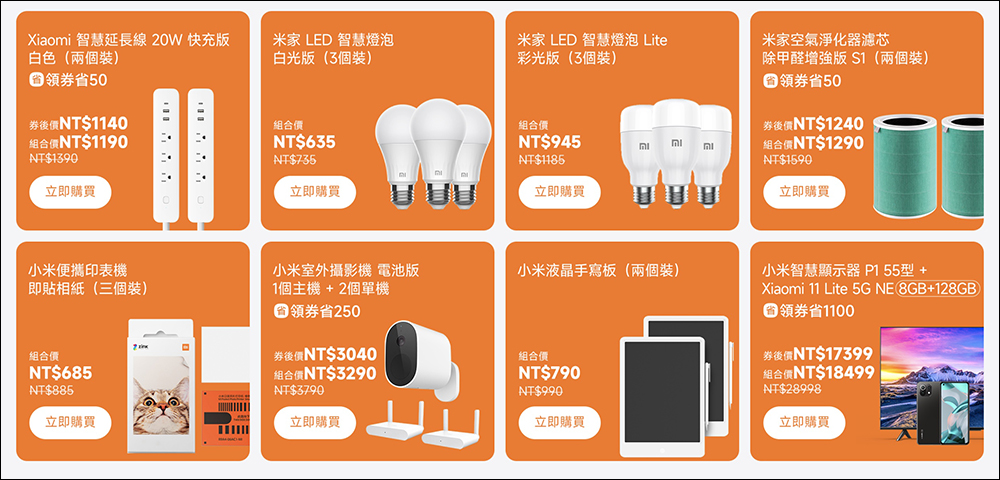Tap 立即購買 for 米家 LED 智慧燈泡 白光版
This screenshot has width=1000, height=480.
pyautogui.click(x=314, y=191)
